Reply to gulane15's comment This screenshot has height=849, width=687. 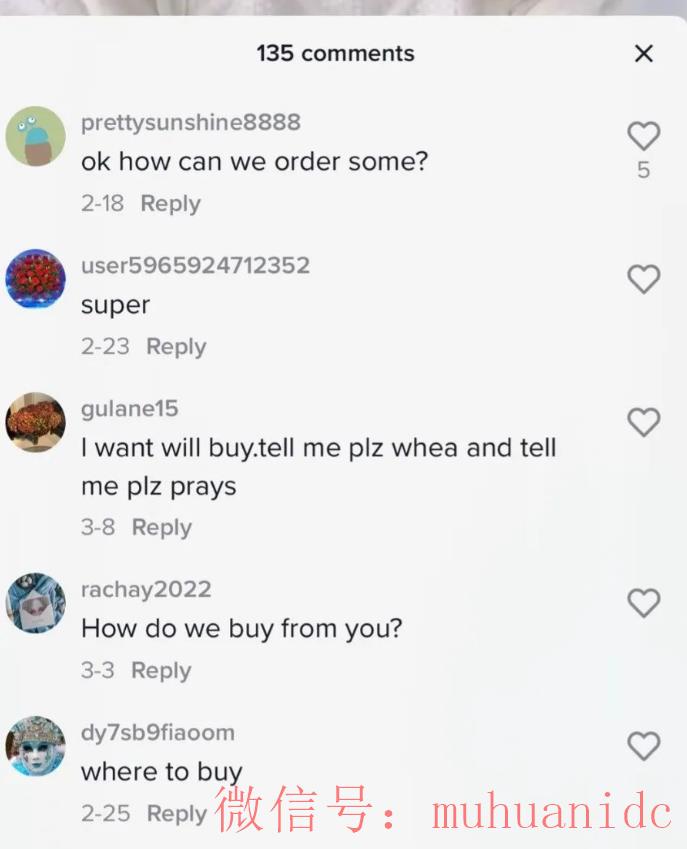point(161,527)
